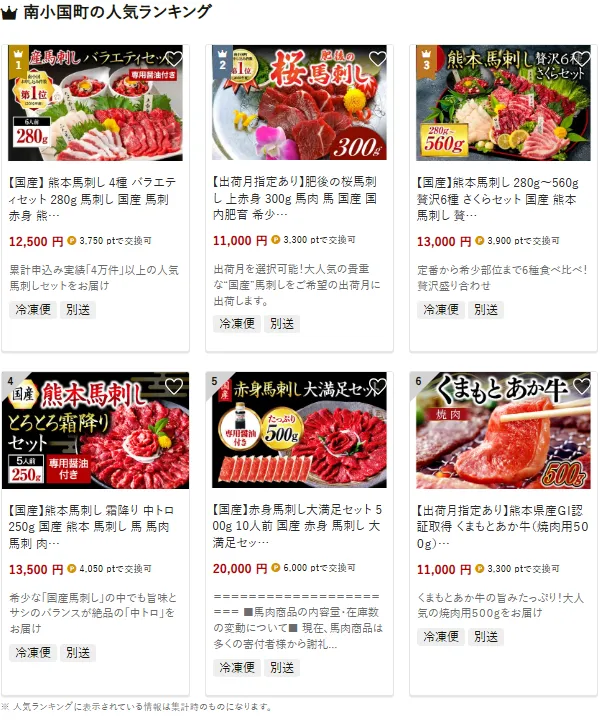Add the 贅沢6種 さくらセット to favorites

click(582, 58)
